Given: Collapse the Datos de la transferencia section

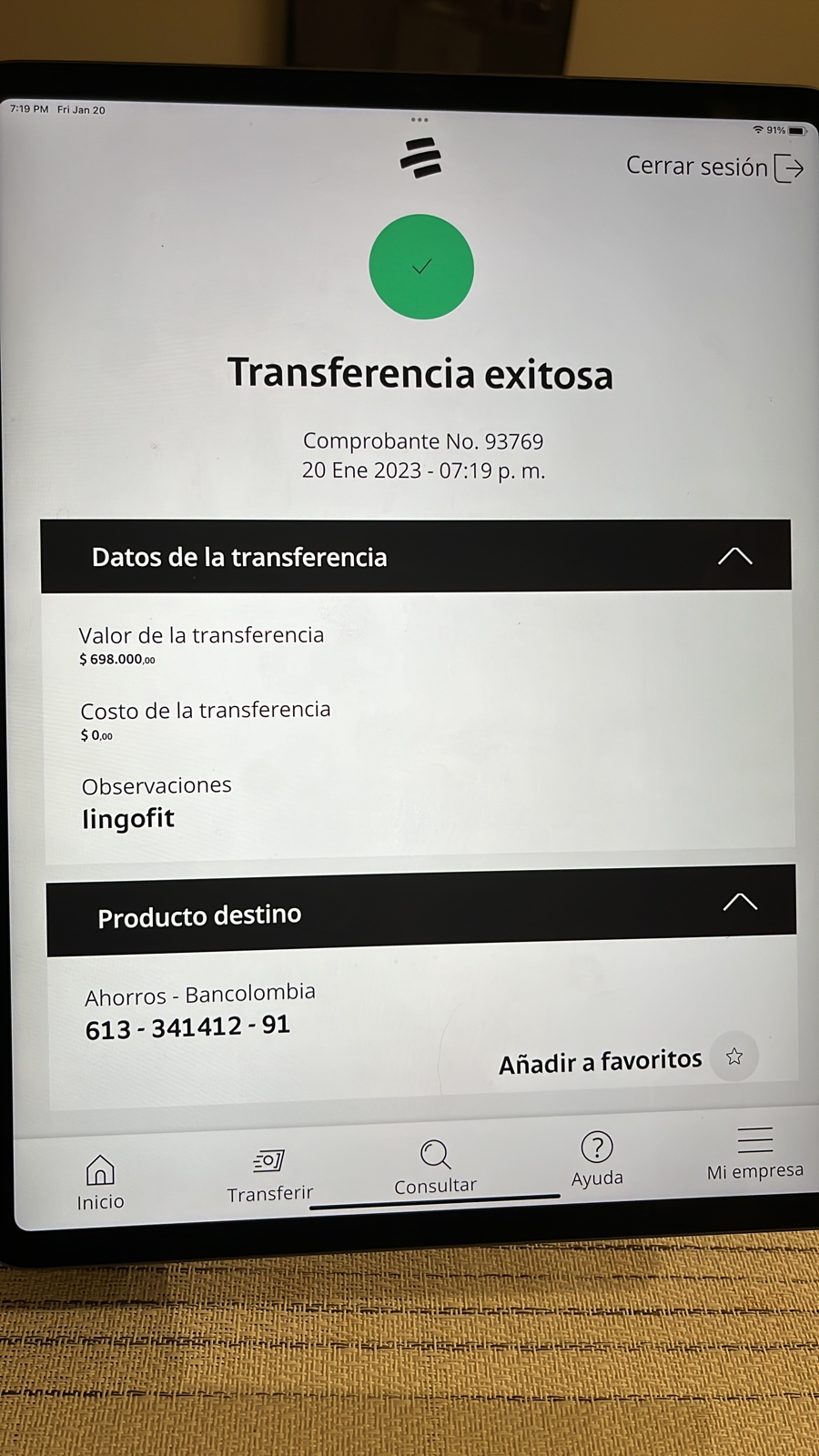Looking at the screenshot, I should point(734,557).
